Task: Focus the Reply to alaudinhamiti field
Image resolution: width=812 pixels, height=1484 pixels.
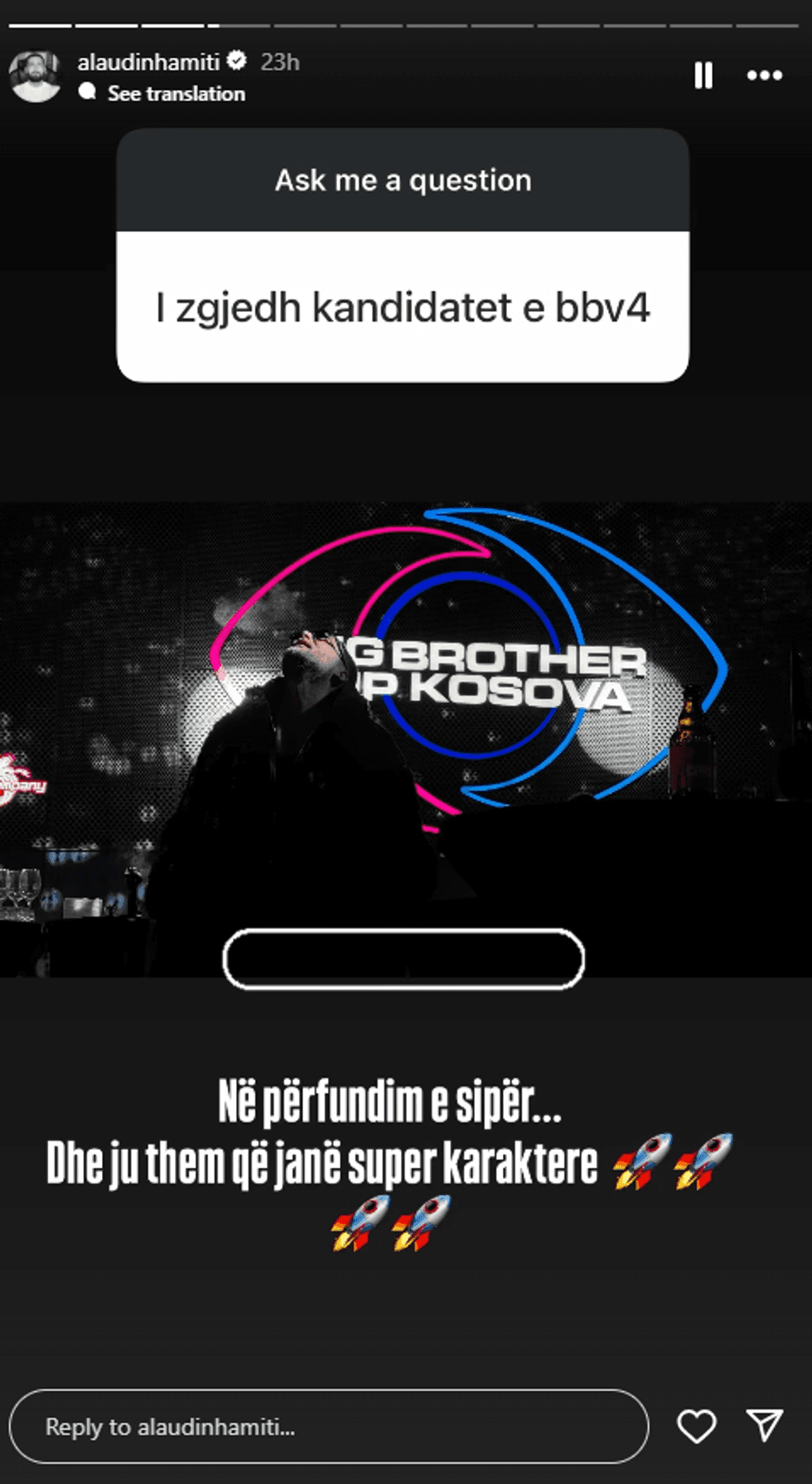Action: (328, 1427)
